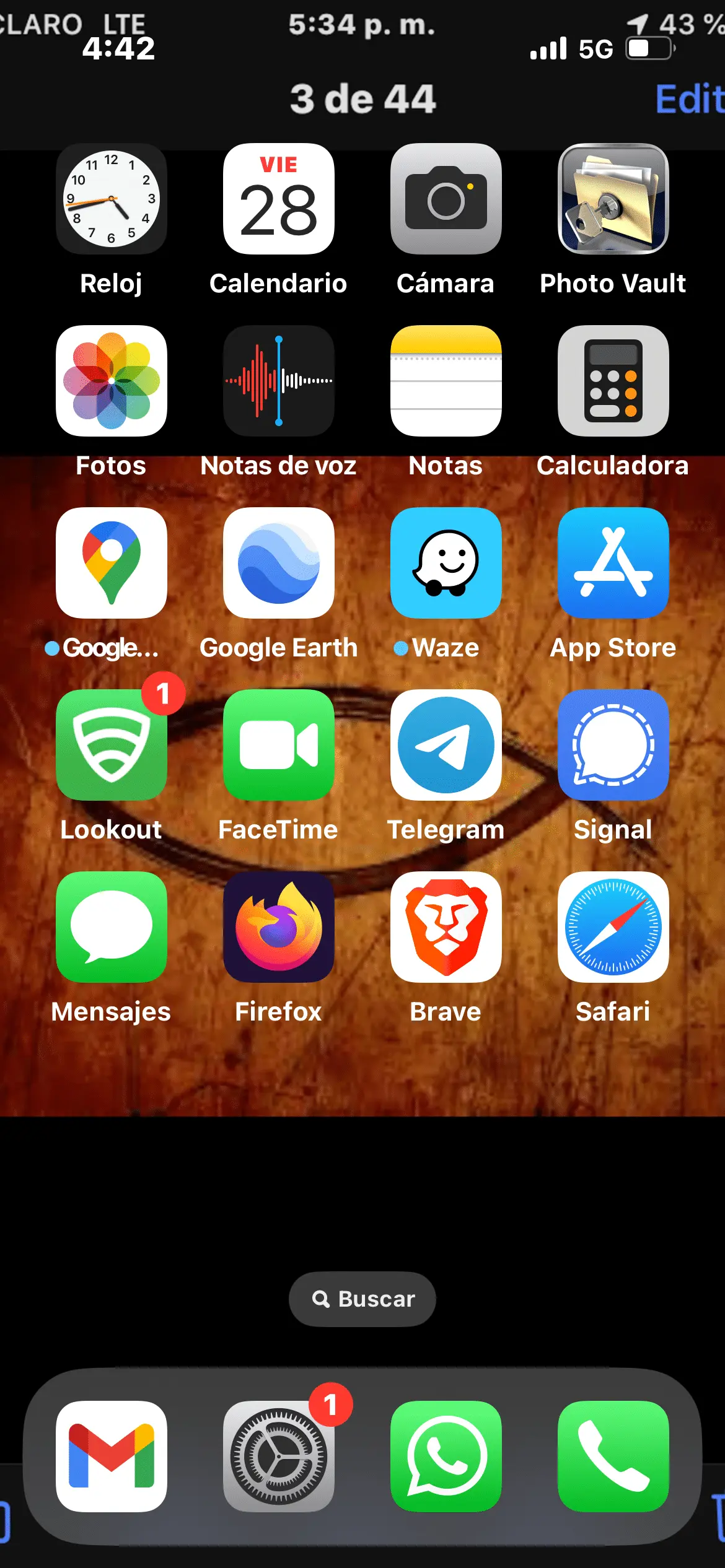This screenshot has height=1568, width=725.
Task: Tap the Edit button
Action: click(x=689, y=99)
